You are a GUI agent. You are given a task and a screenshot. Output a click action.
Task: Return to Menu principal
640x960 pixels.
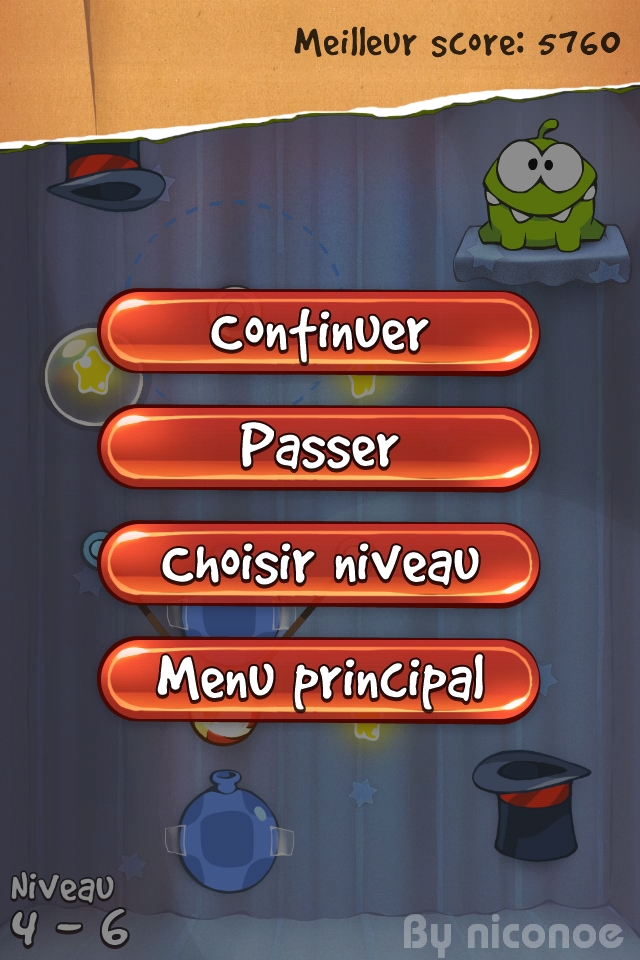pos(319,680)
